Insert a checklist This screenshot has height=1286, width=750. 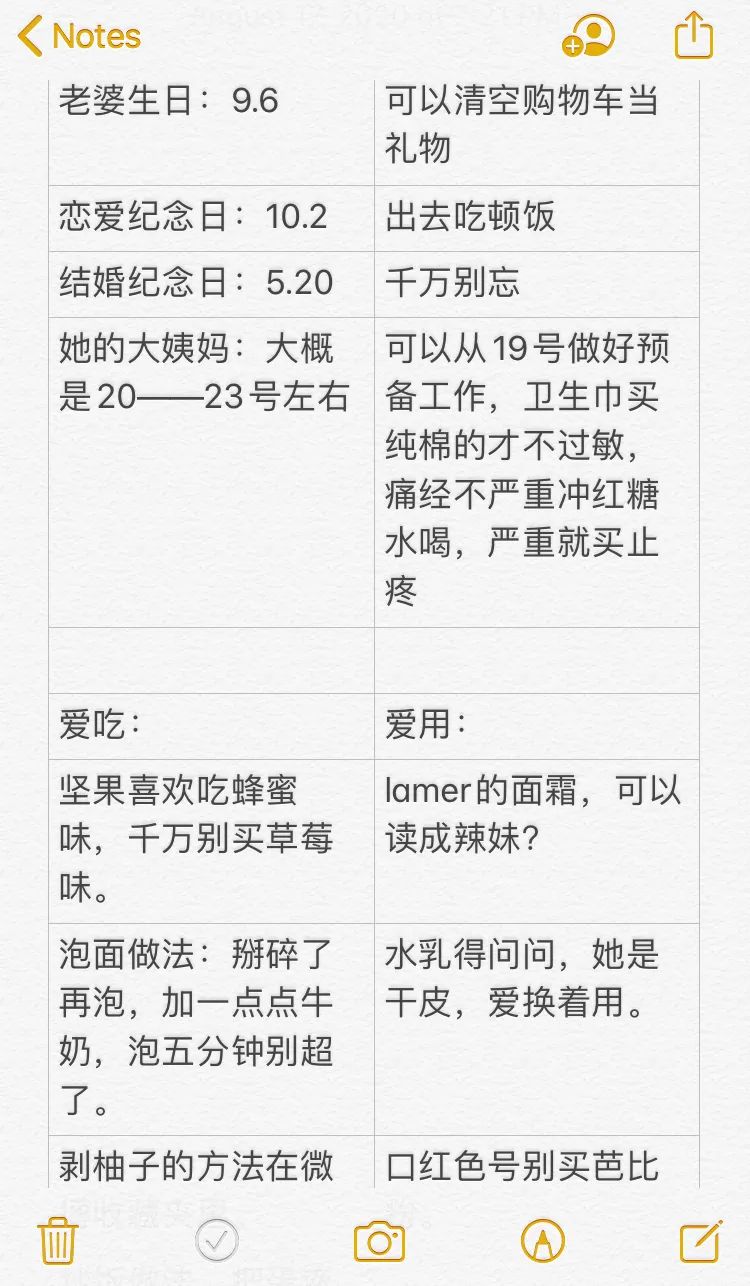(x=217, y=1242)
